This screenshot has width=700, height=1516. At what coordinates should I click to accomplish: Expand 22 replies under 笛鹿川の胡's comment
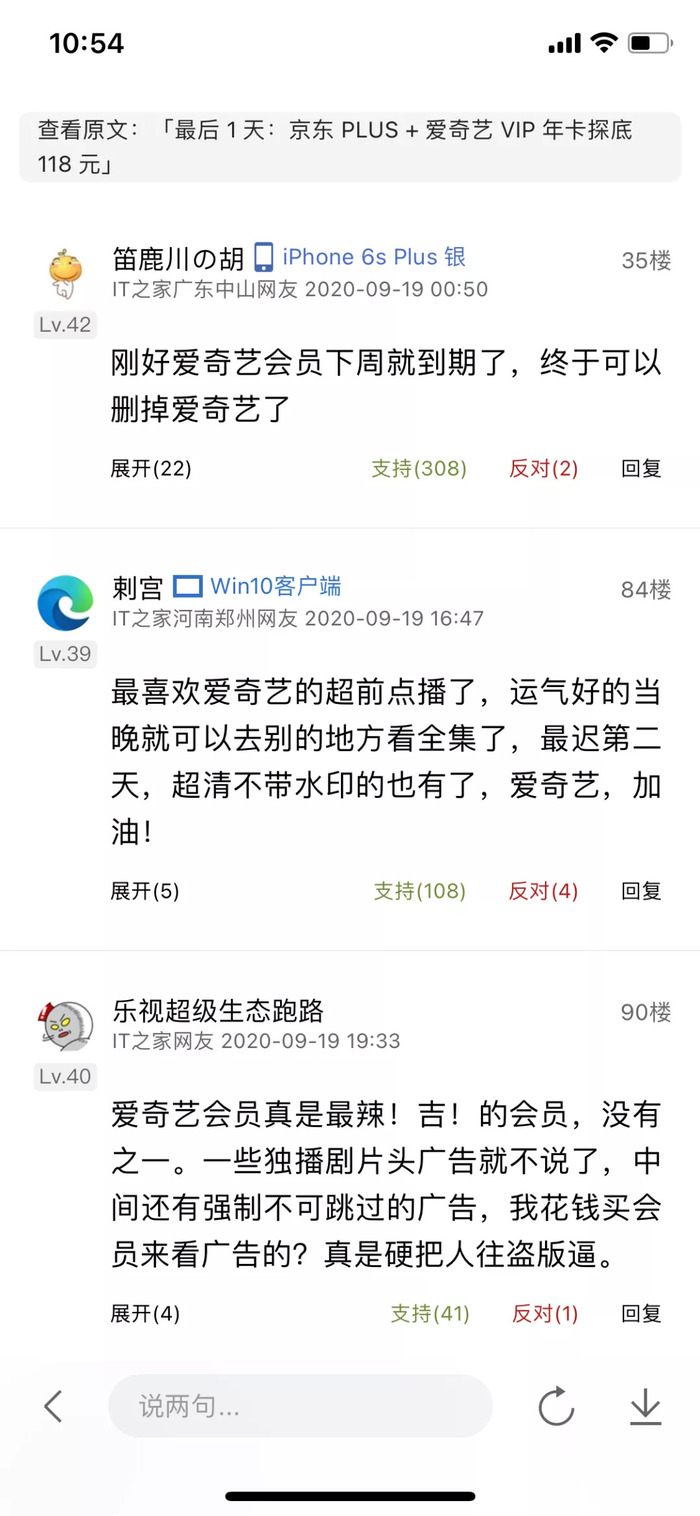click(x=150, y=468)
